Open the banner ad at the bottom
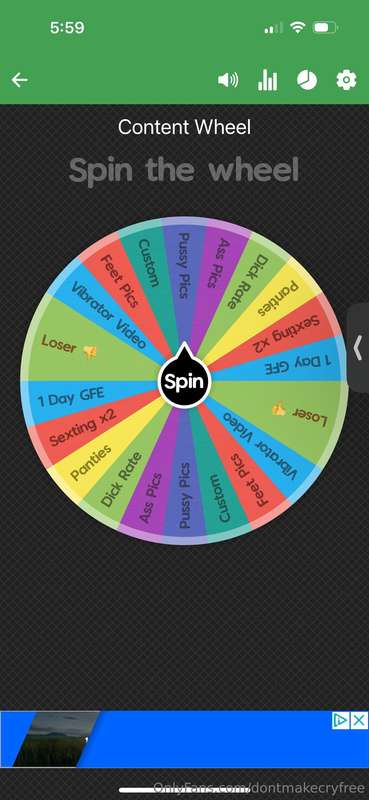369x800 pixels. 184,739
